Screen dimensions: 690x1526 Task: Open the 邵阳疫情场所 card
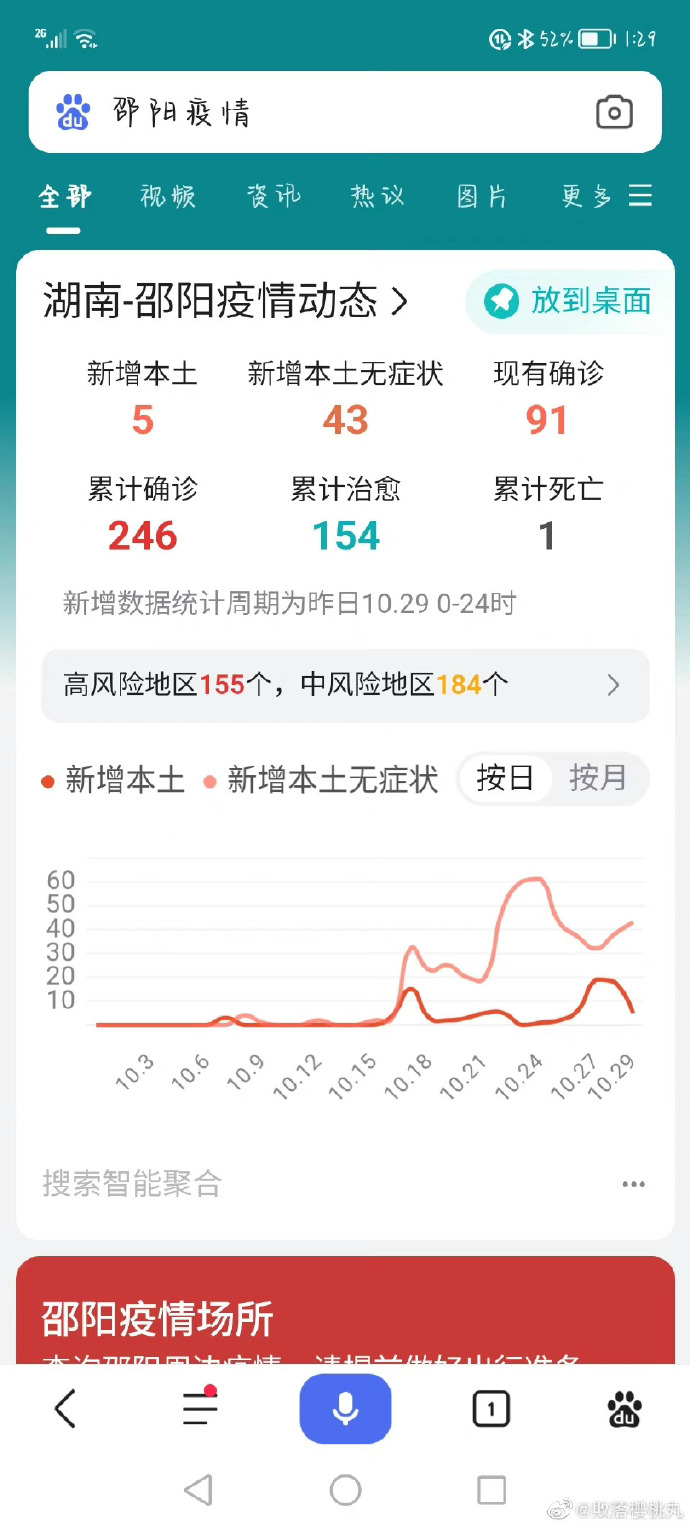click(345, 1311)
